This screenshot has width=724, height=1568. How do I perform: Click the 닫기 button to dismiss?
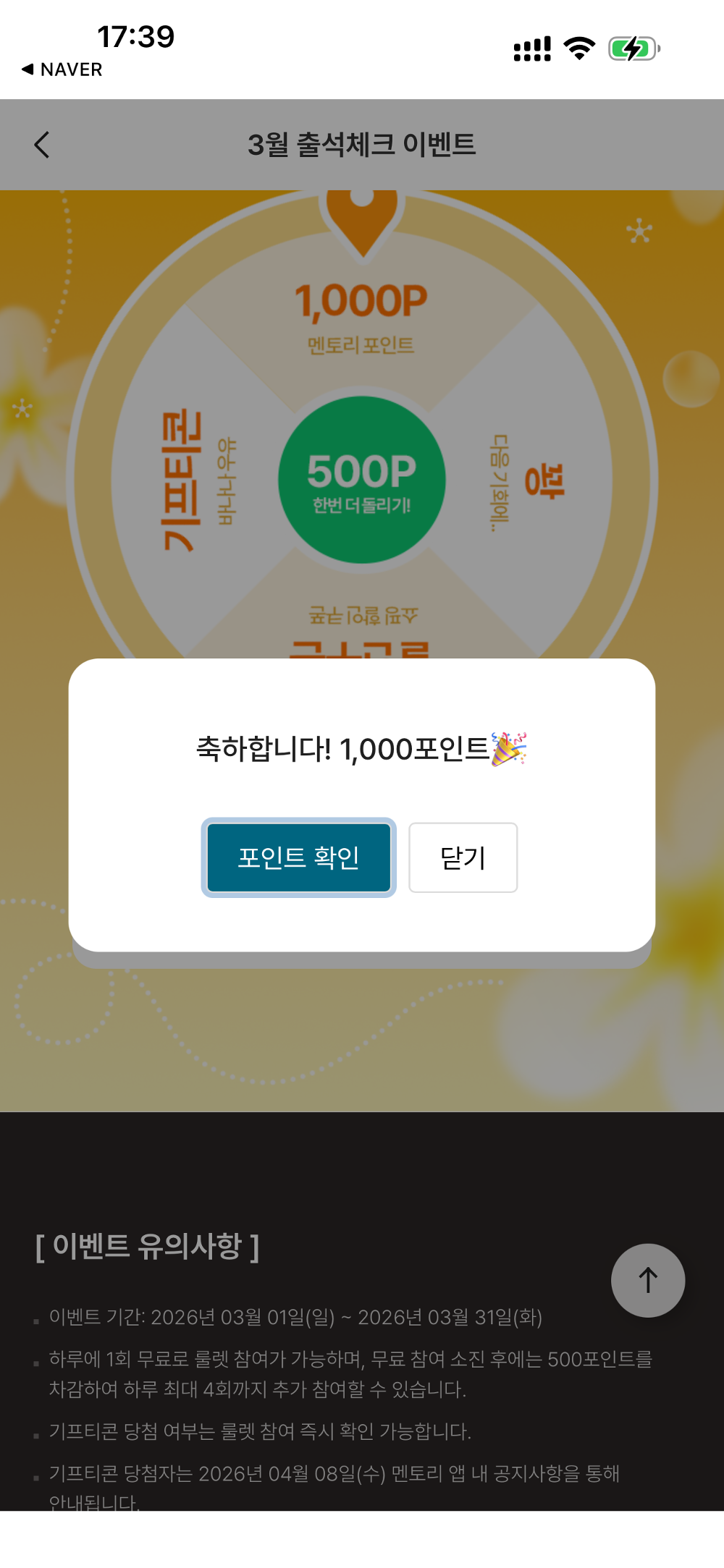[x=462, y=857]
